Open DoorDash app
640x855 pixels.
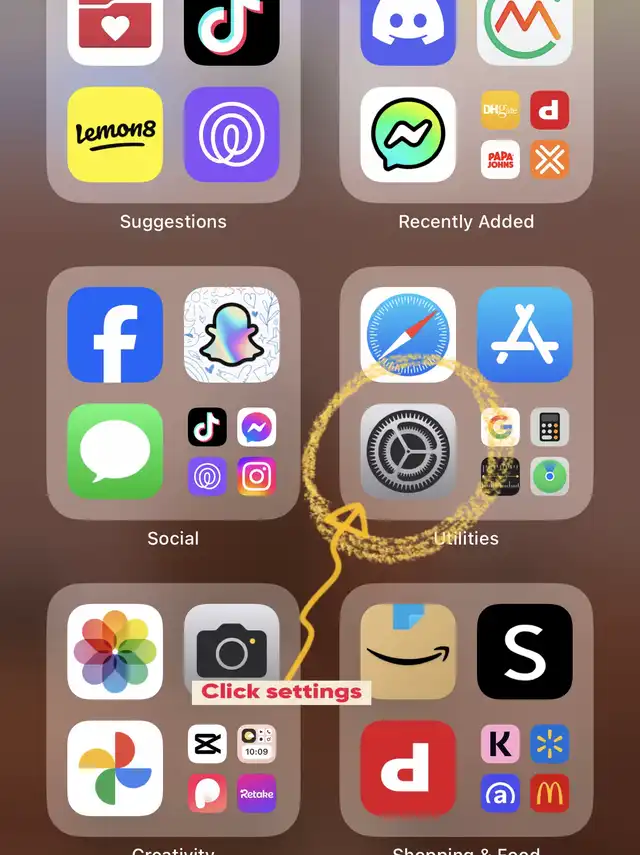[x=408, y=768]
